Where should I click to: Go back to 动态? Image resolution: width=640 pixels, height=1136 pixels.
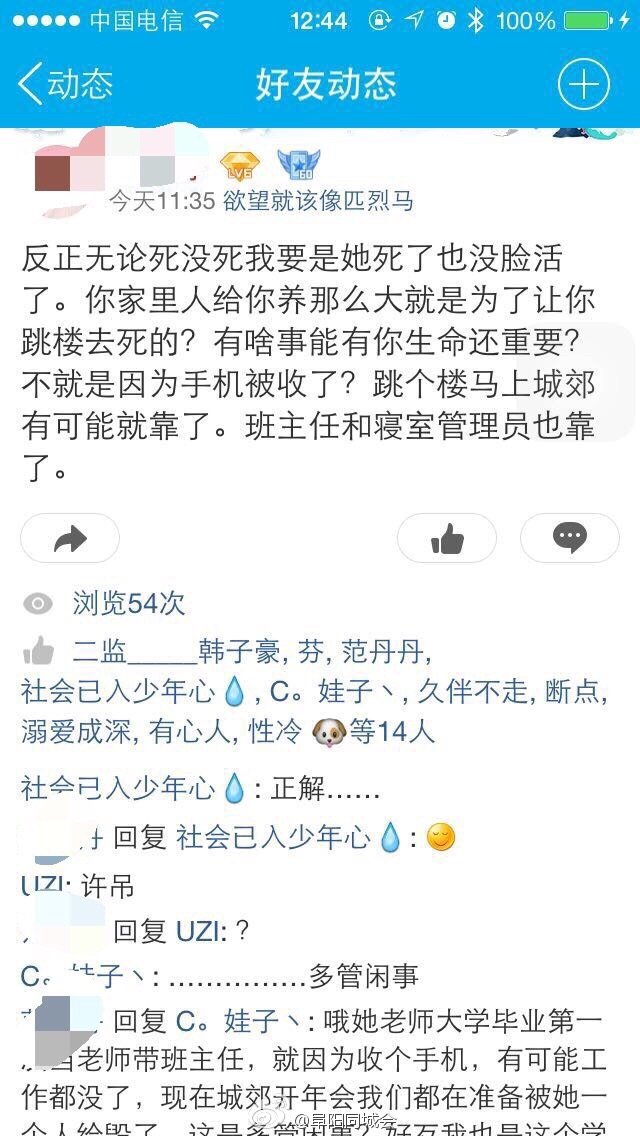64,84
